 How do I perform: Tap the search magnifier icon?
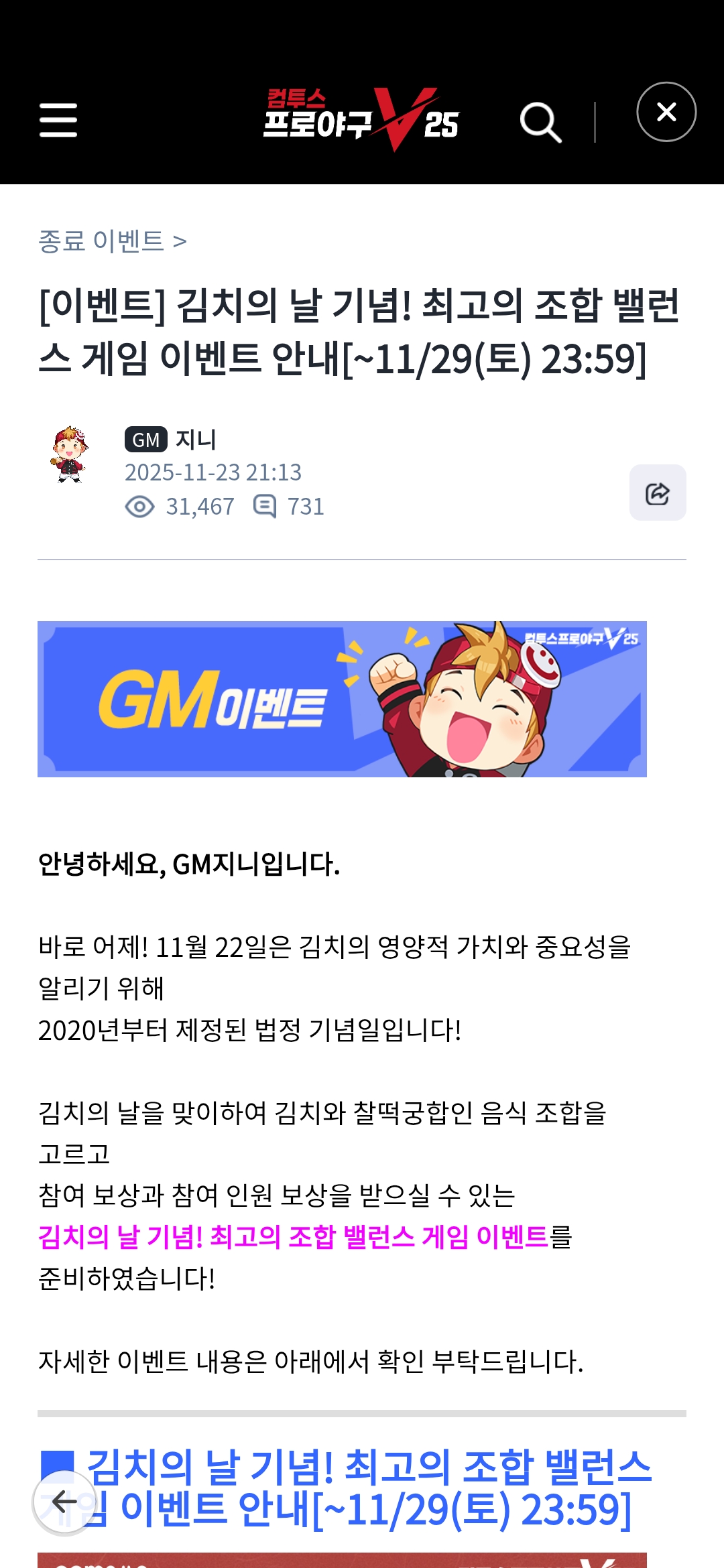coord(540,122)
